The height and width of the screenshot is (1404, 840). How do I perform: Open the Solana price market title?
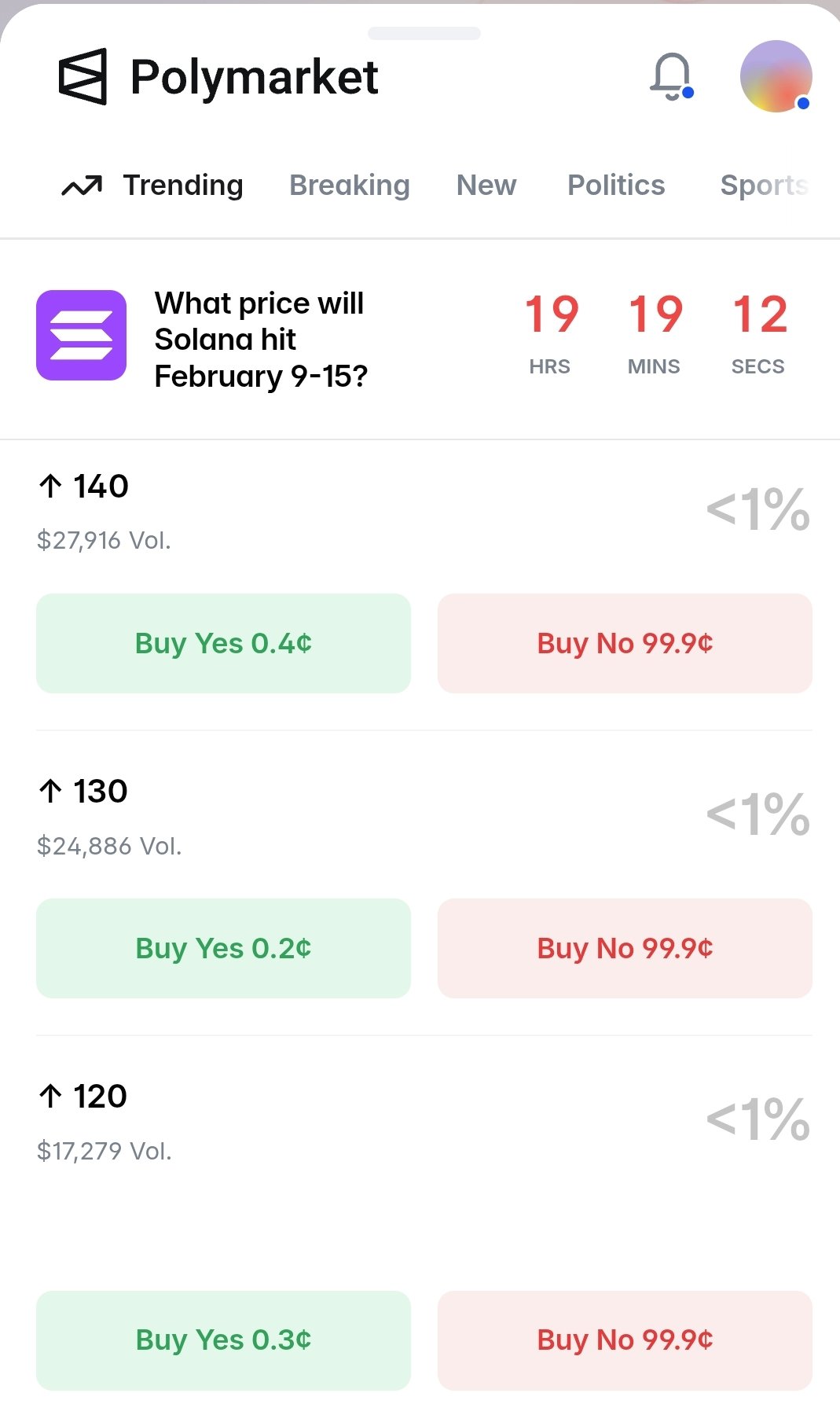pyautogui.click(x=261, y=340)
